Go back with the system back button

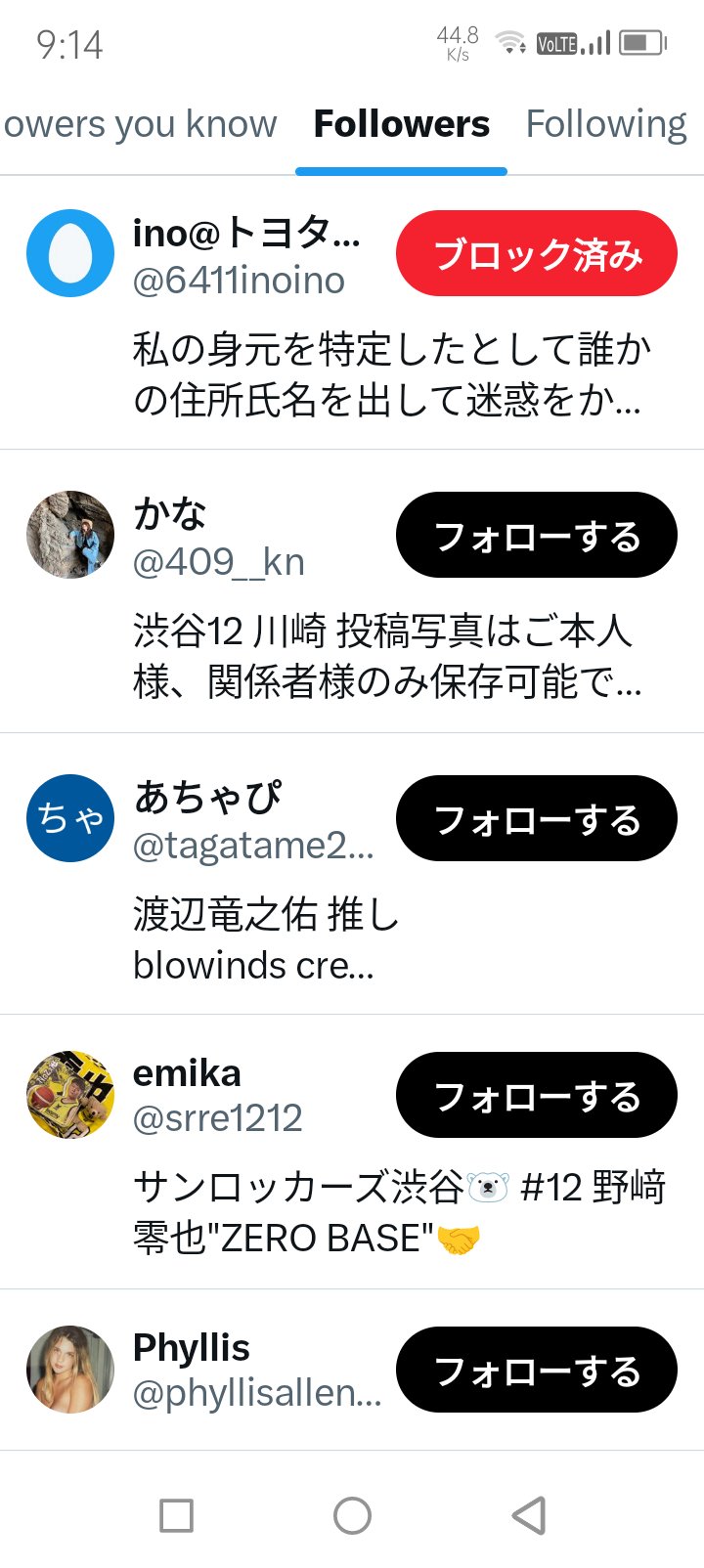pos(528,1516)
